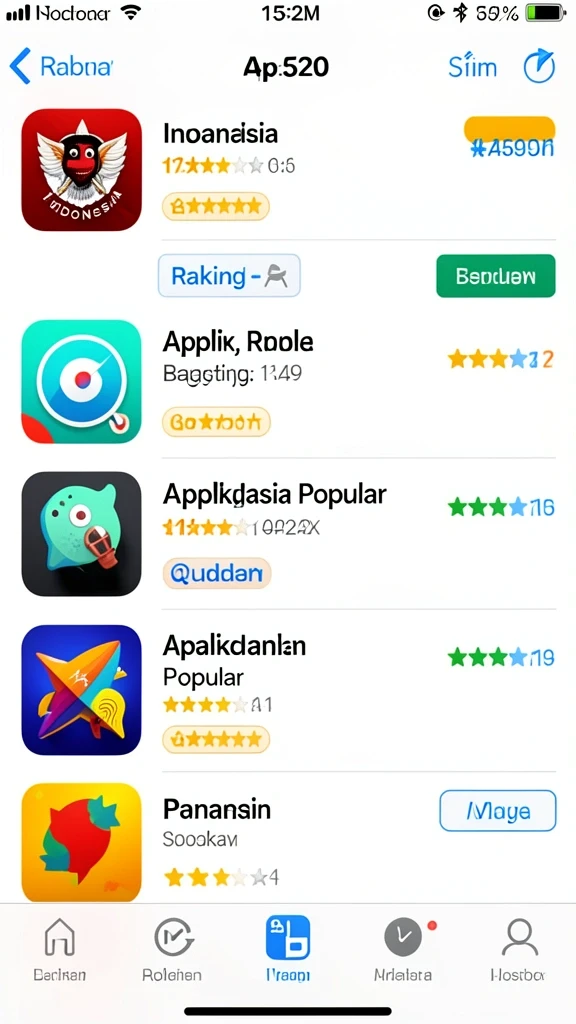This screenshot has width=576, height=1024.
Task: Select the highlighted blue middle tab
Action: tap(288, 950)
